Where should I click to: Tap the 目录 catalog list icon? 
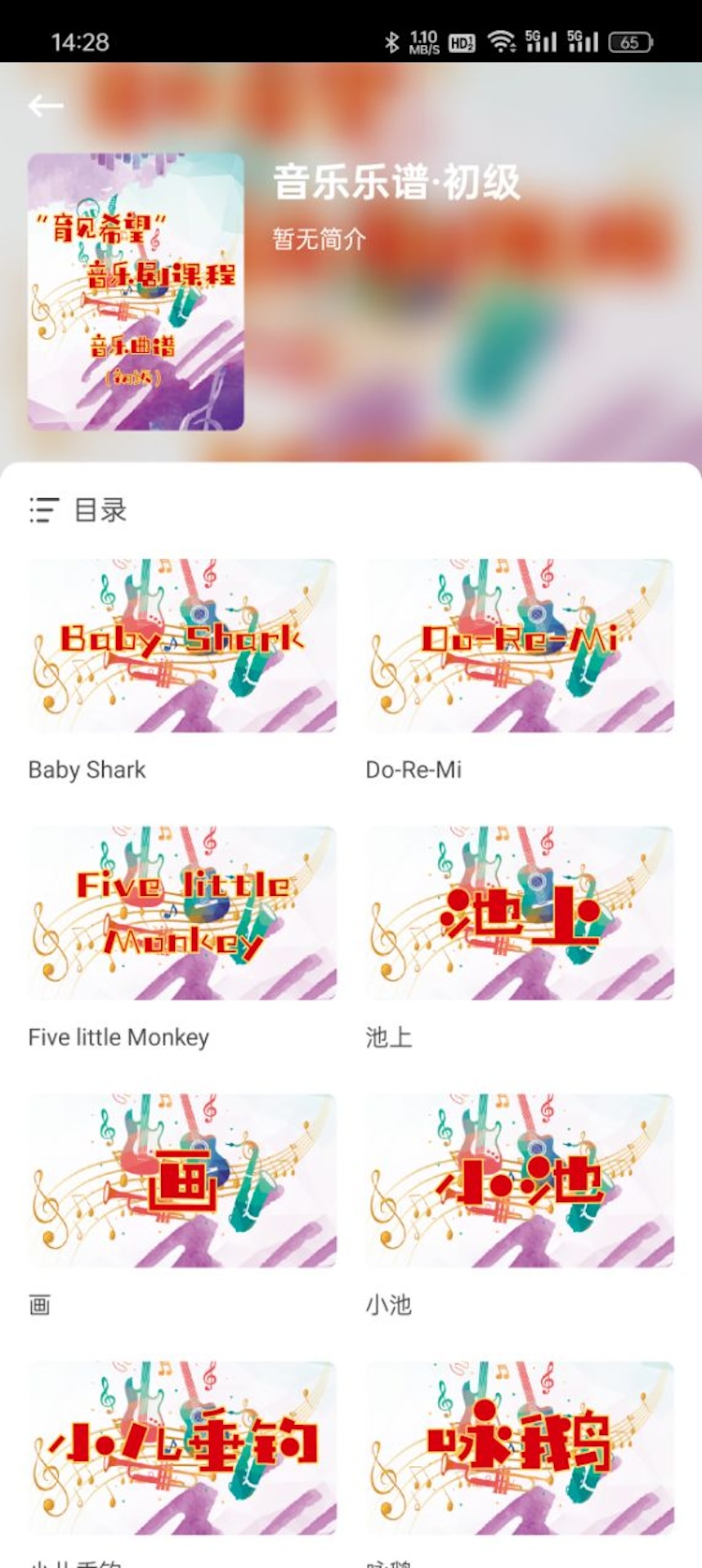click(39, 510)
